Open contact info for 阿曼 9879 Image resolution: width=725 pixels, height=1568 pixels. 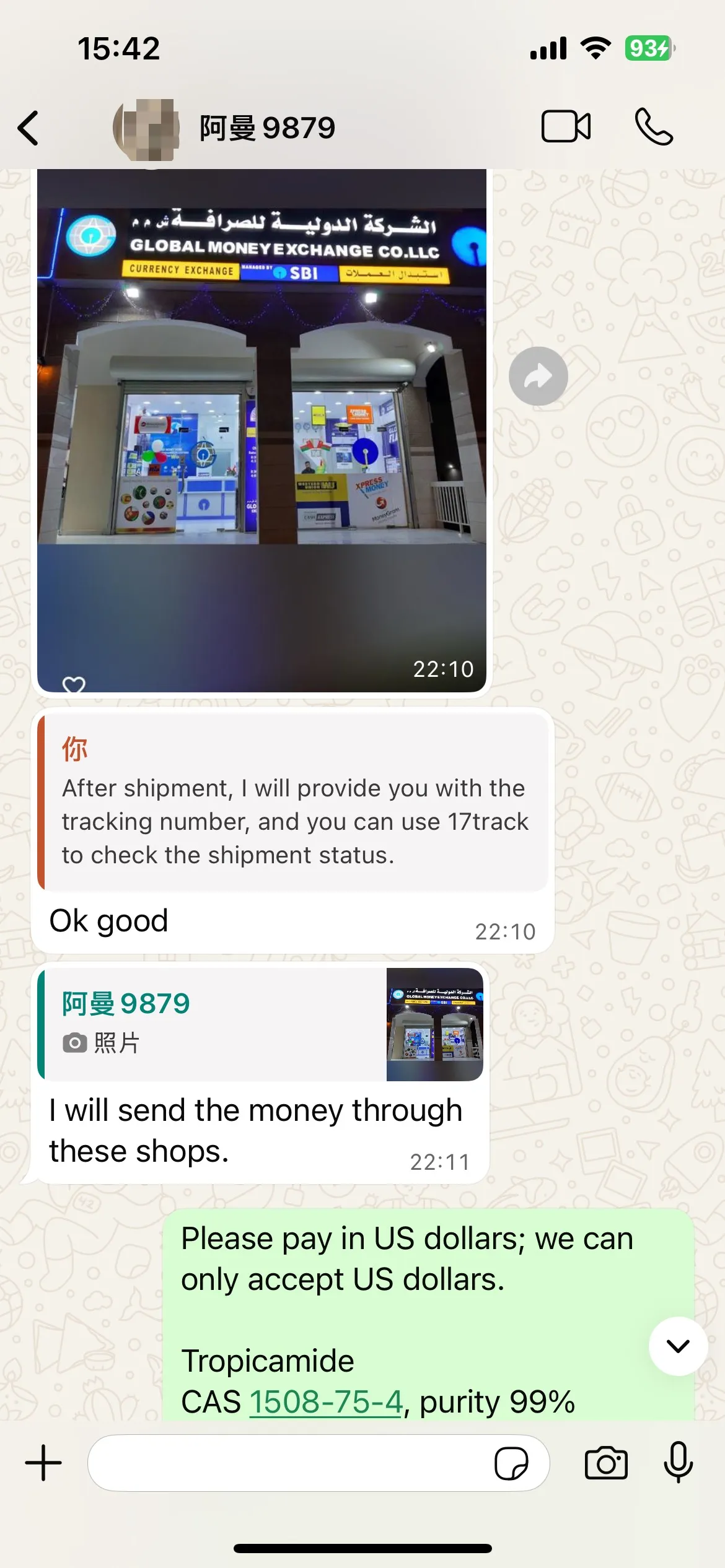266,128
